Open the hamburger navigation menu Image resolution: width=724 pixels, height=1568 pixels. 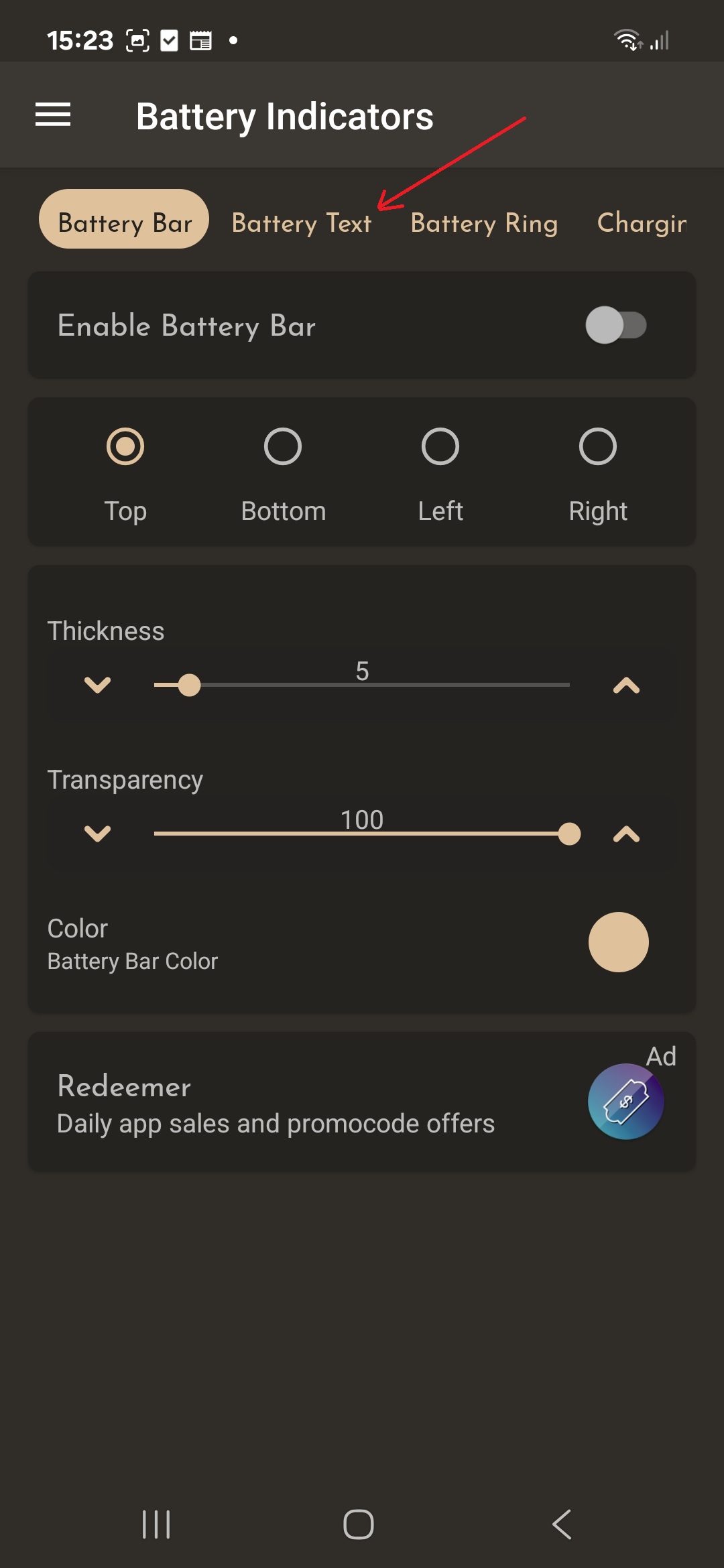click(53, 115)
